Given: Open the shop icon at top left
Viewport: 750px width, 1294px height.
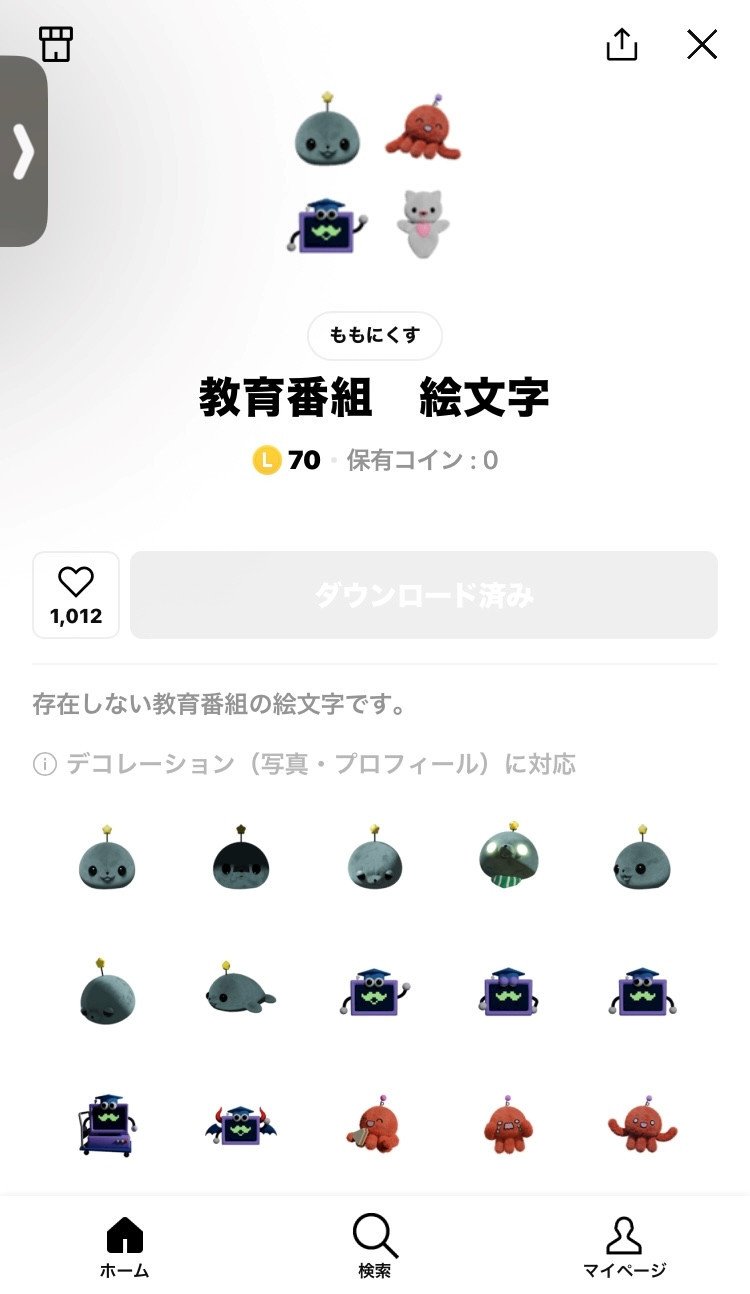Looking at the screenshot, I should pyautogui.click(x=56, y=44).
